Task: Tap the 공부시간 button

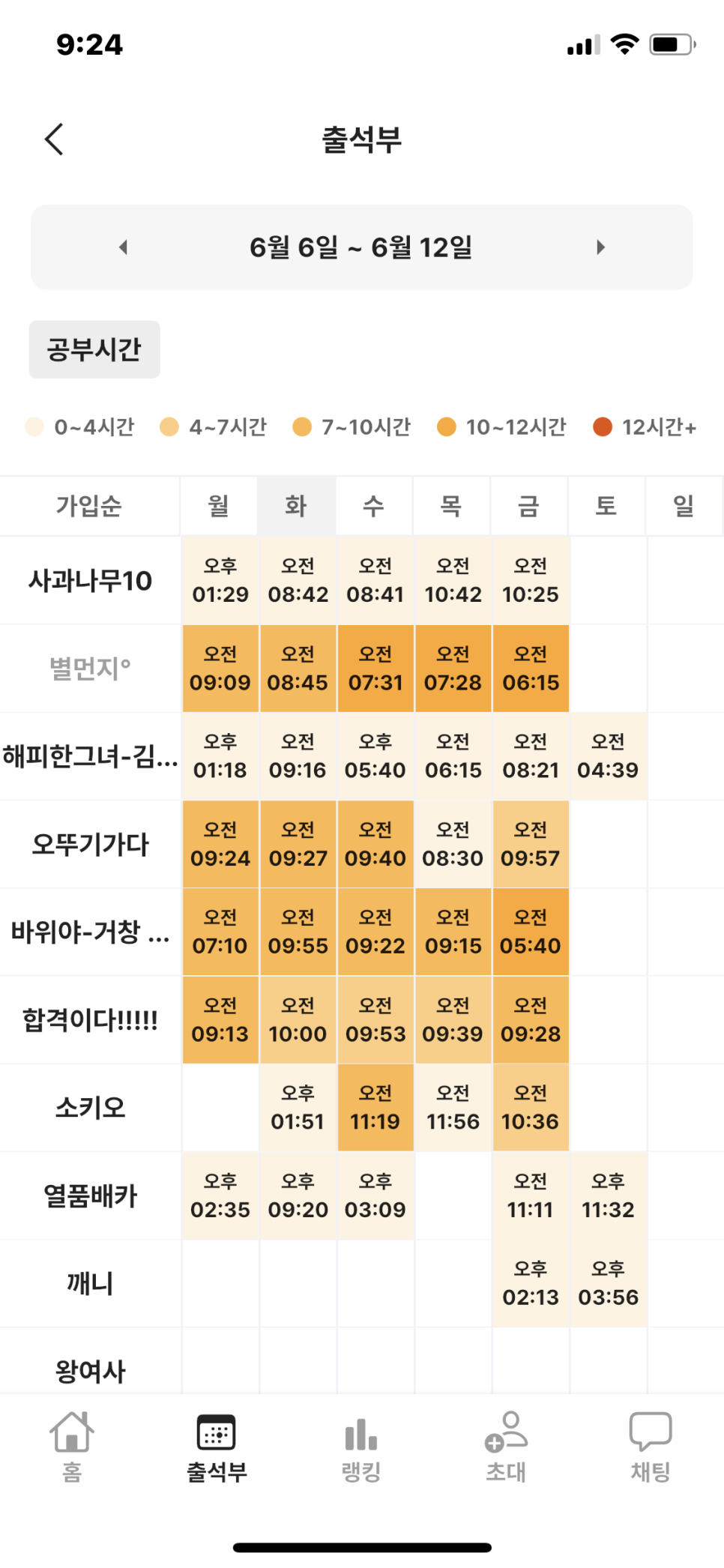Action: (94, 349)
